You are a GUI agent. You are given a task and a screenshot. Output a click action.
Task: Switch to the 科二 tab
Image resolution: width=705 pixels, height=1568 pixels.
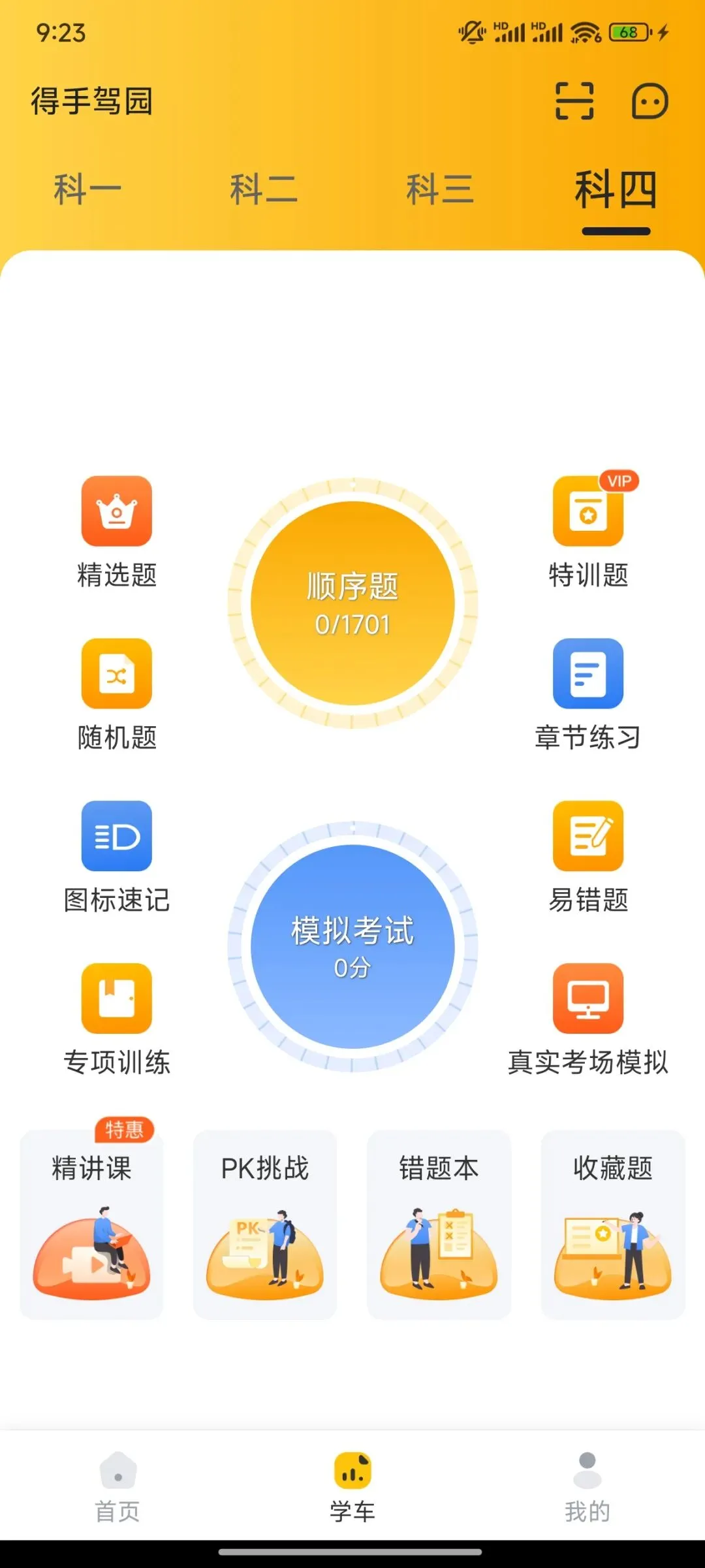pyautogui.click(x=264, y=190)
